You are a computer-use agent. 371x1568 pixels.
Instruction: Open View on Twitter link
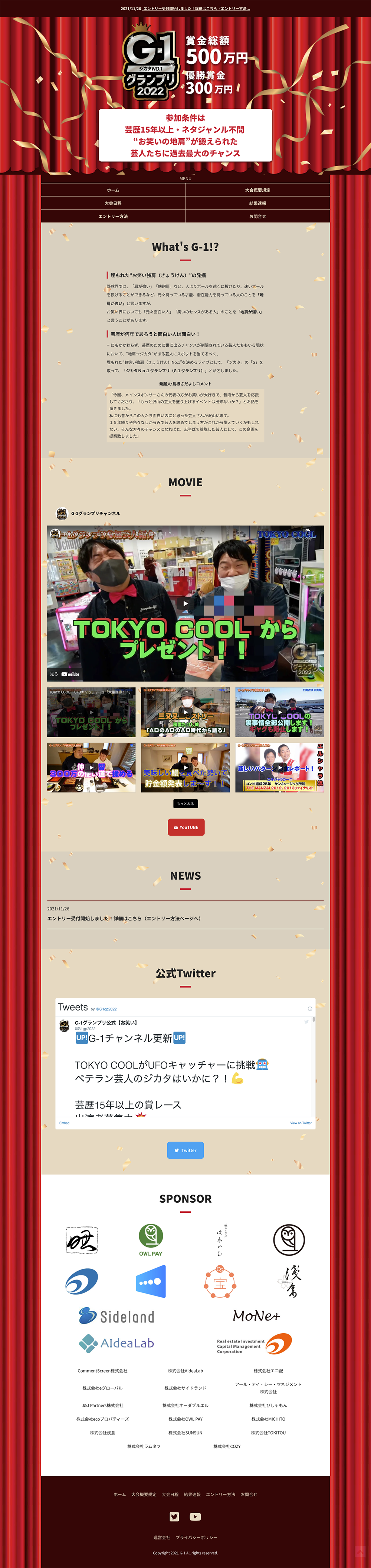point(301,1123)
